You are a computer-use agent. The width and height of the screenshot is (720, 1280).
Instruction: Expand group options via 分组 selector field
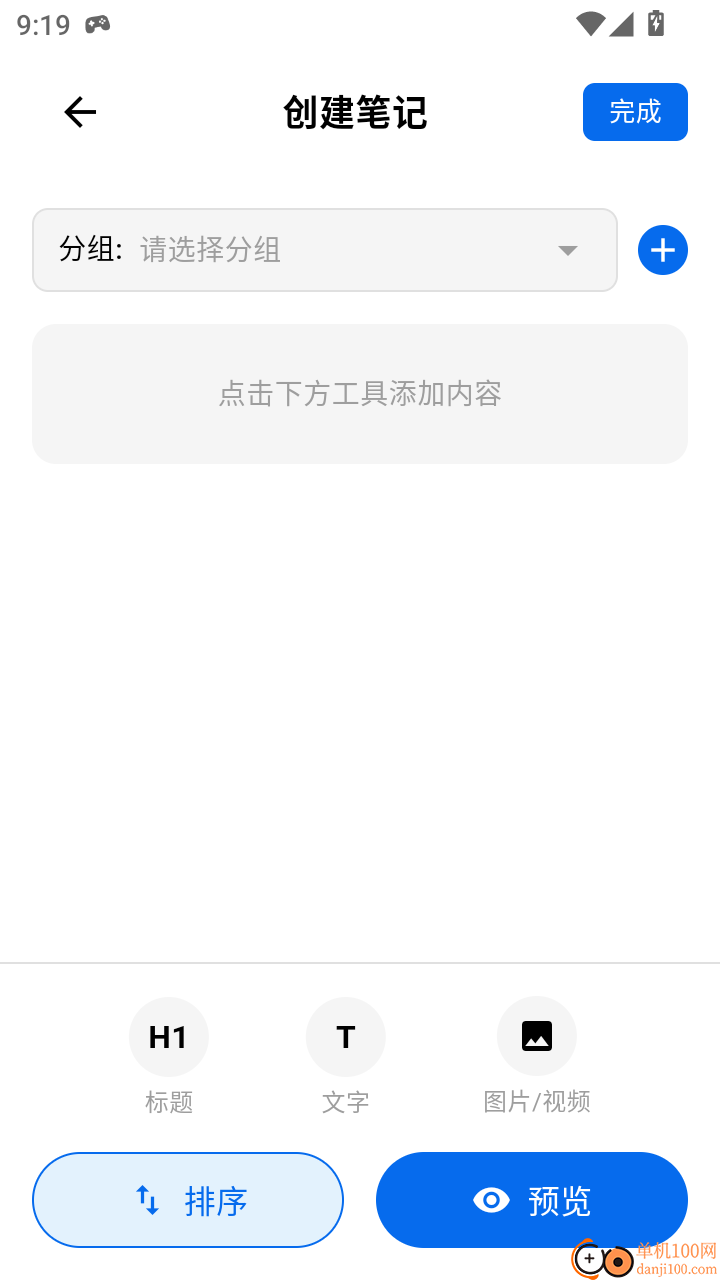coord(325,250)
